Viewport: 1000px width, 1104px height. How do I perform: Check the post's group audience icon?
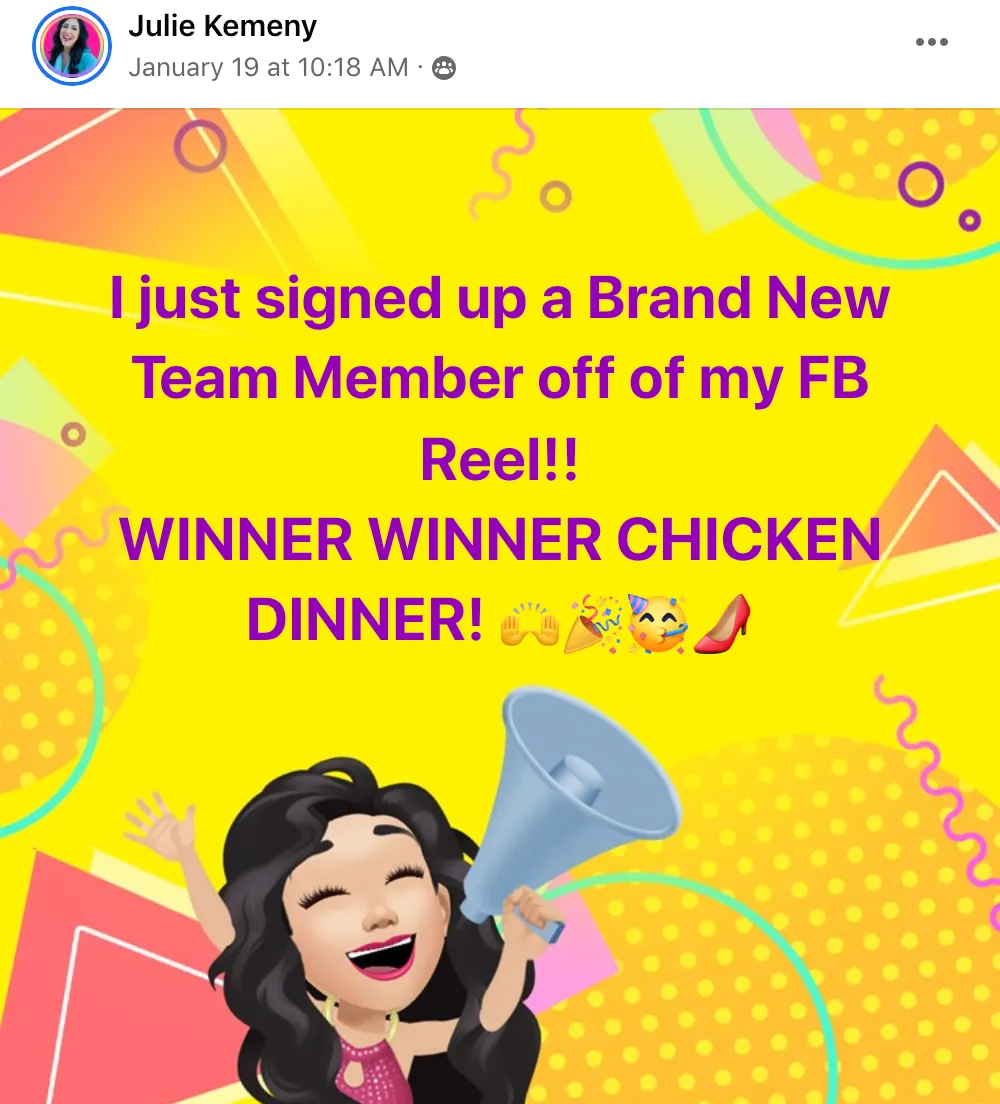coord(444,68)
